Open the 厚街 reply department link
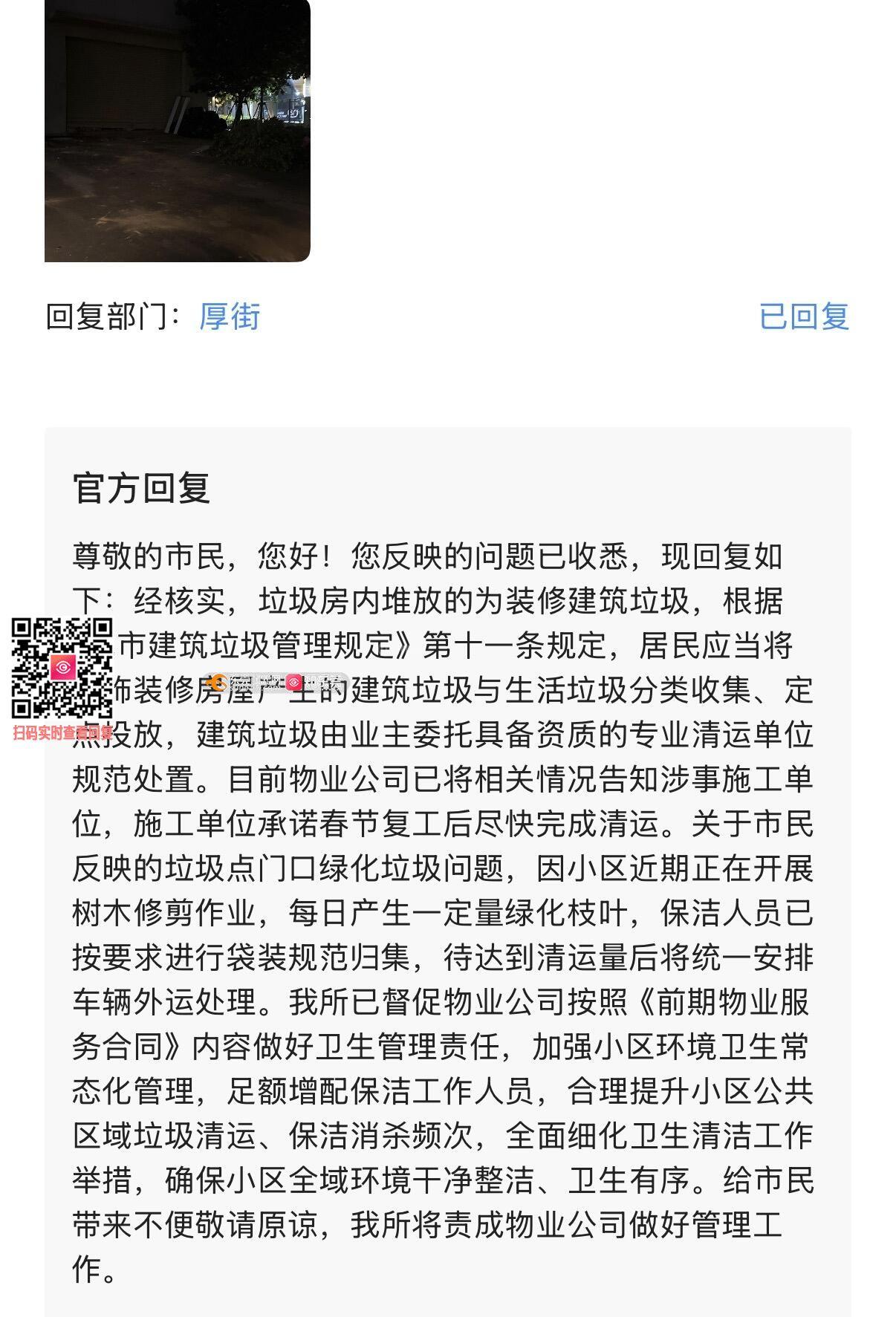896x1317 pixels. (x=230, y=316)
